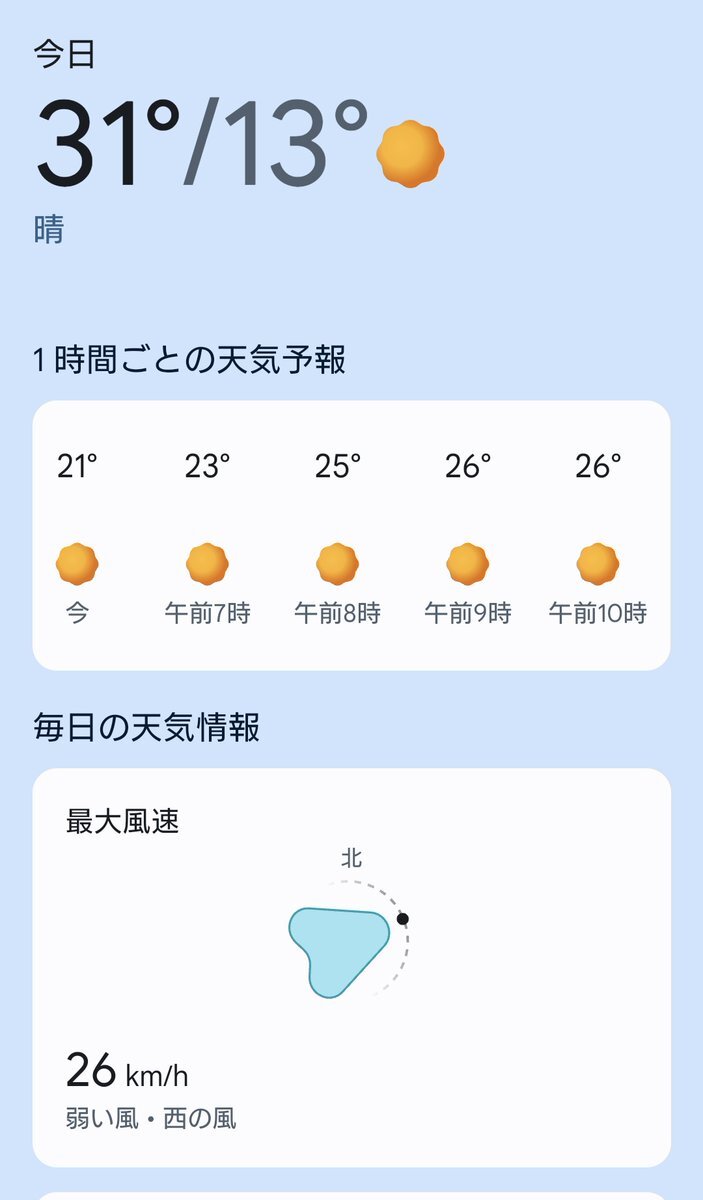Select the 午前7時 hourly forecast
Viewport: 703px width, 1200px height.
pos(207,538)
